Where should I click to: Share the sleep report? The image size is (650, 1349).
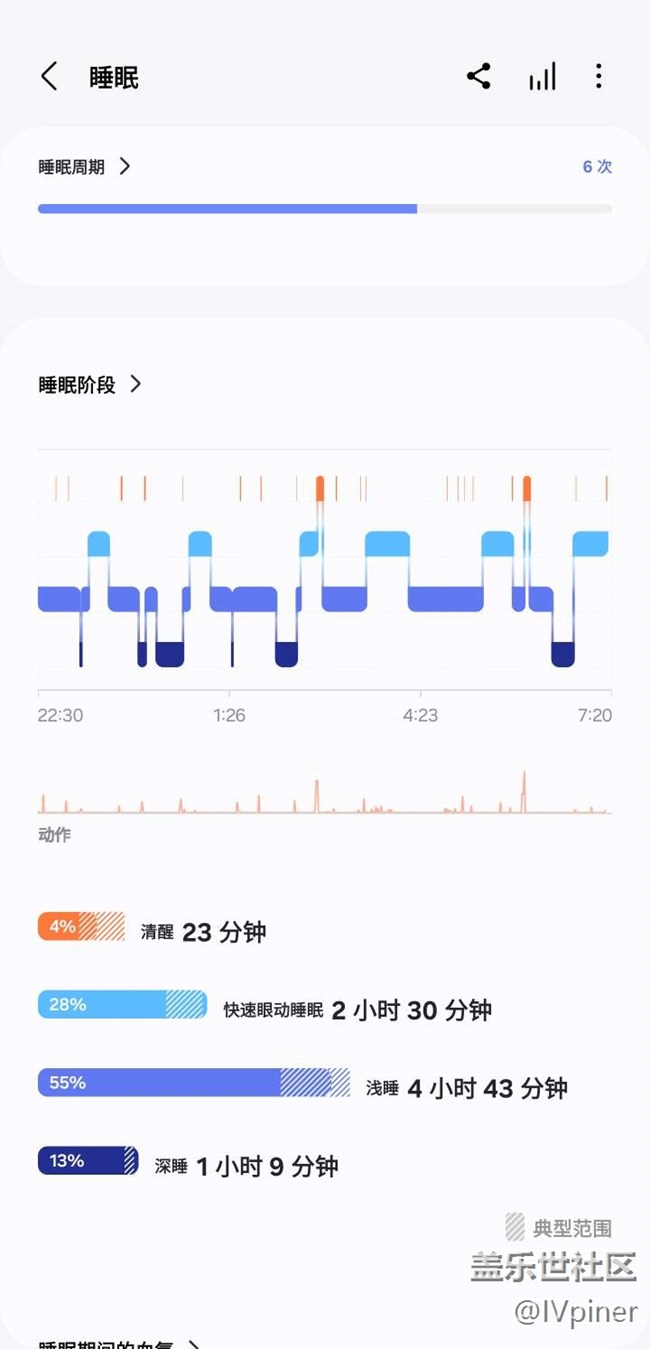coord(478,77)
